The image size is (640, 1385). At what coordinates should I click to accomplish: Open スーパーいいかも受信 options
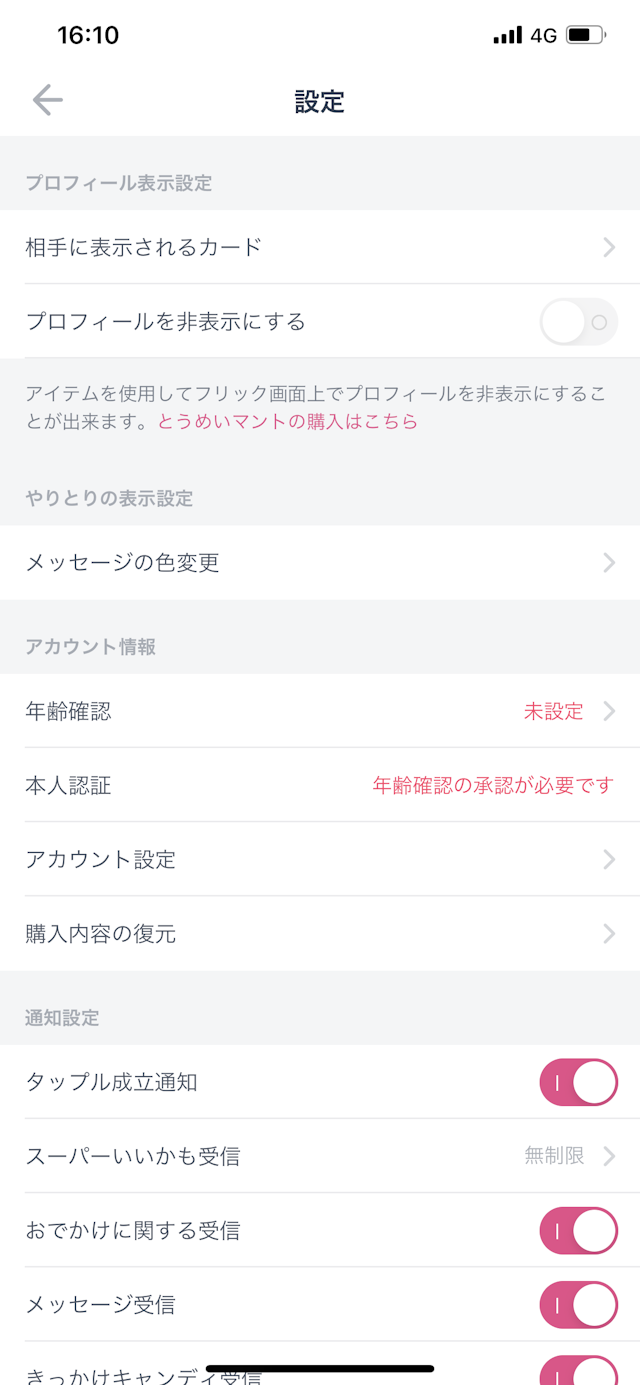click(320, 1157)
